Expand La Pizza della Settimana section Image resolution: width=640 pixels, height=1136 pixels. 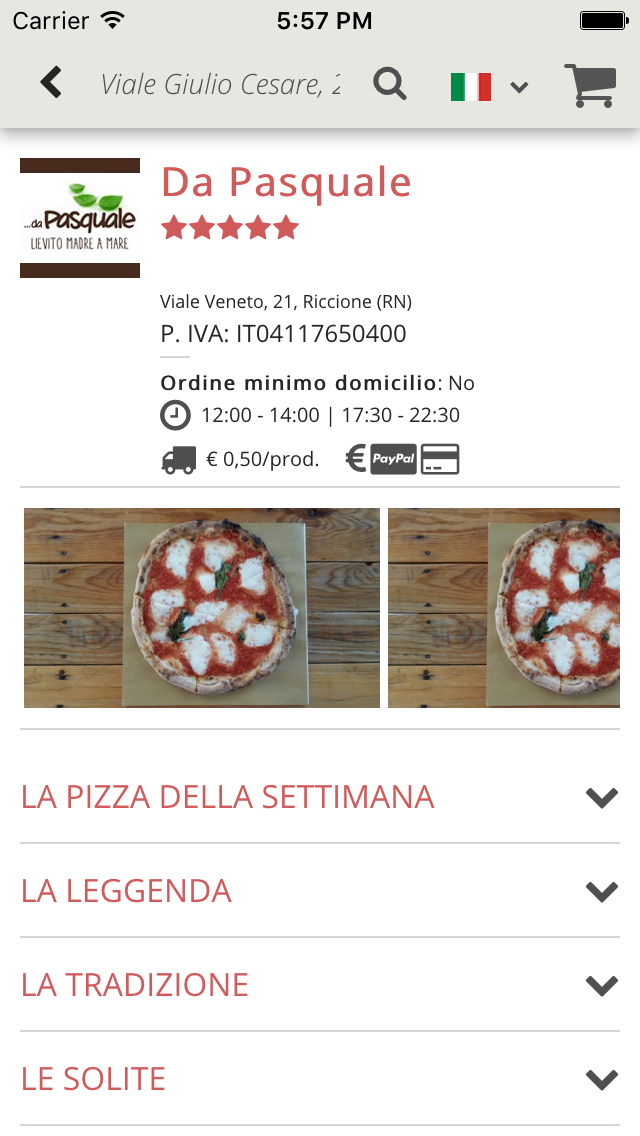point(320,797)
